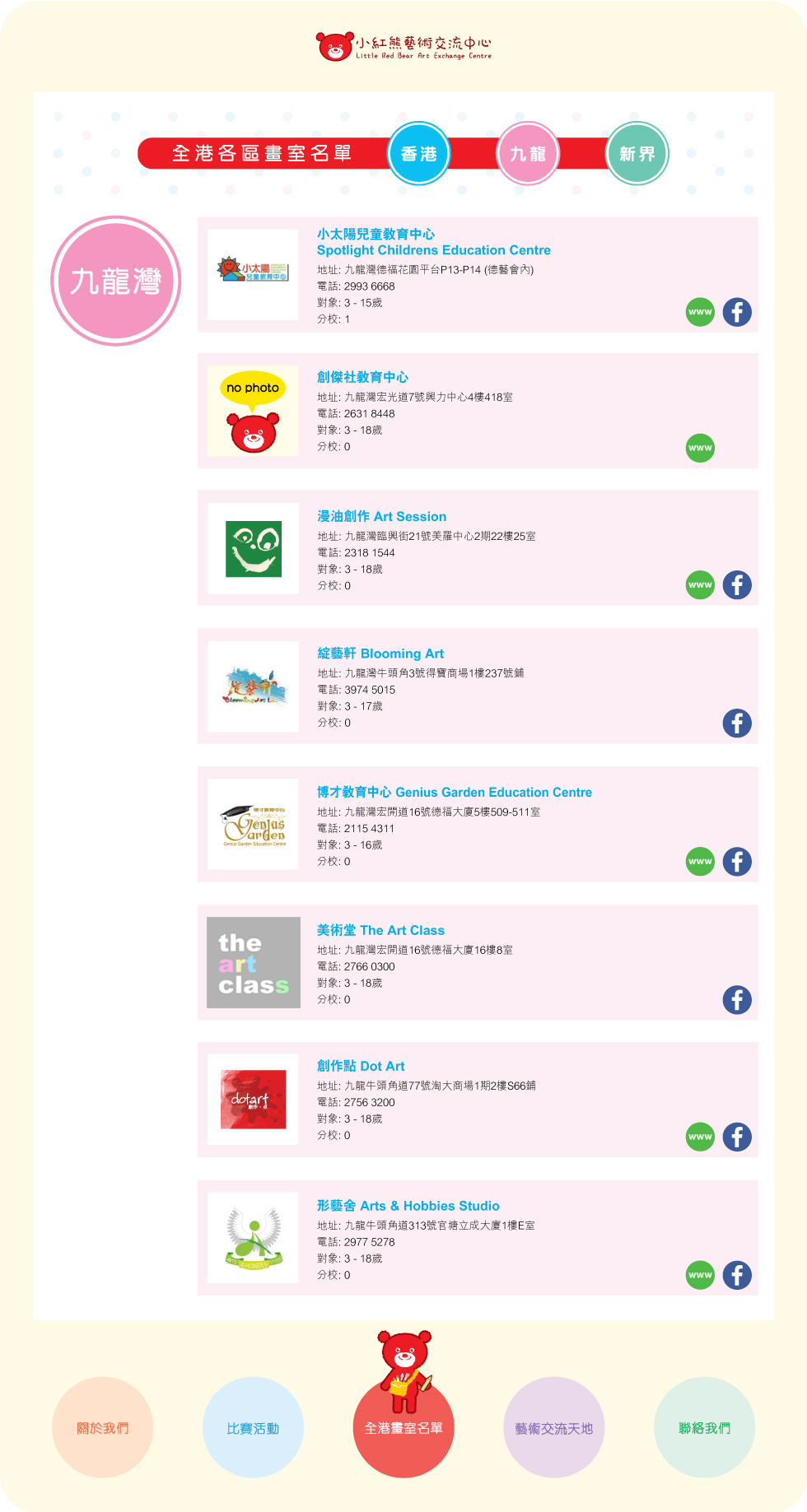Viewport: 807px width, 1512px height.
Task: Open the Facebook page of 小太陽兒童教育中心
Action: click(x=737, y=312)
